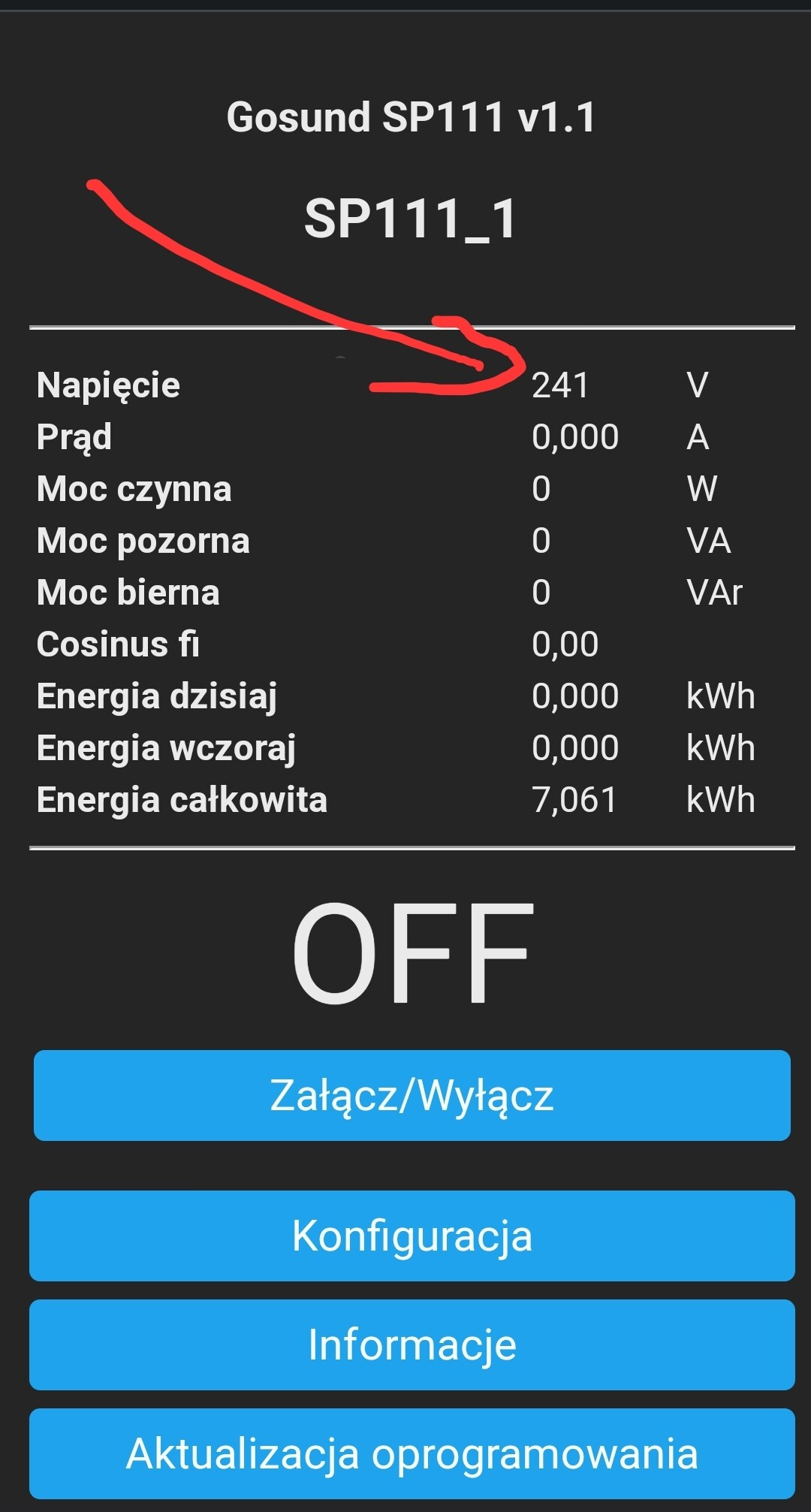Toggle power with the Załącz/Wyłącz button

[x=412, y=1095]
